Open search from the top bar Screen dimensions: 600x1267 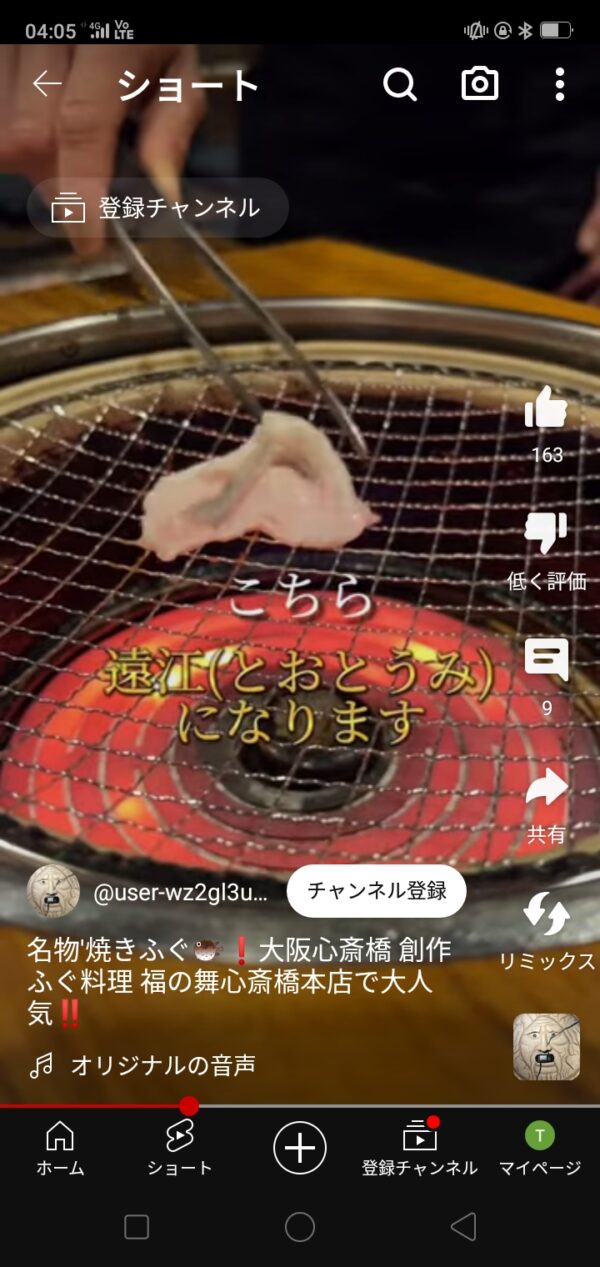(x=399, y=85)
